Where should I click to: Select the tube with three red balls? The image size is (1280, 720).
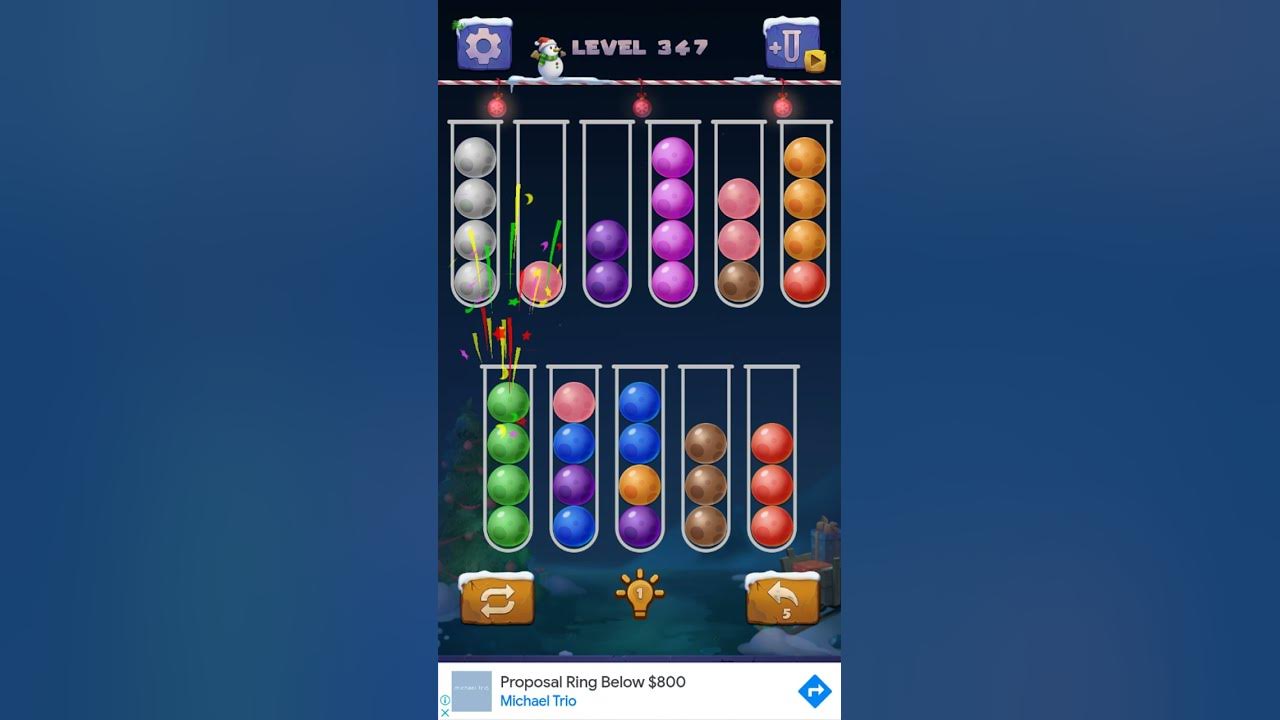click(772, 460)
